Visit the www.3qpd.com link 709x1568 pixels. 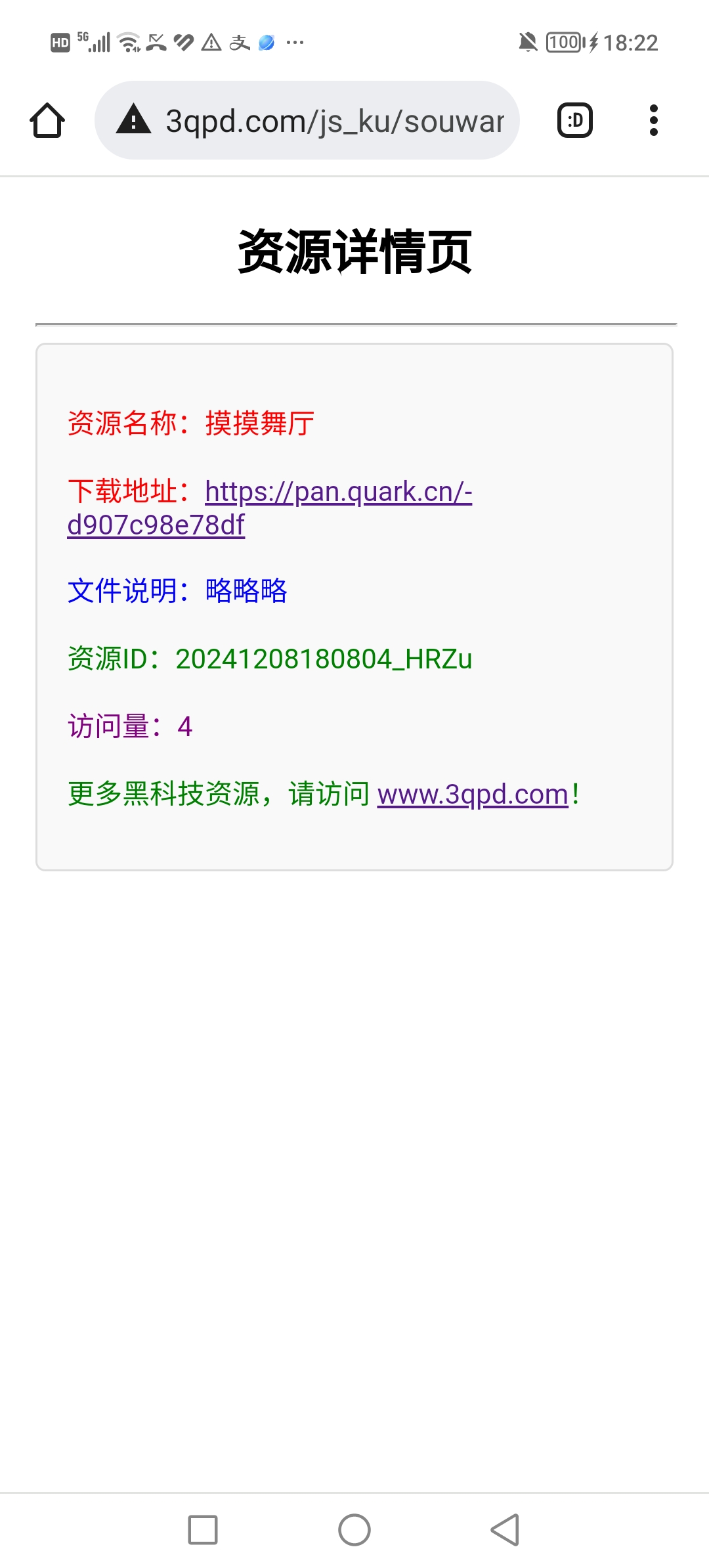(473, 795)
